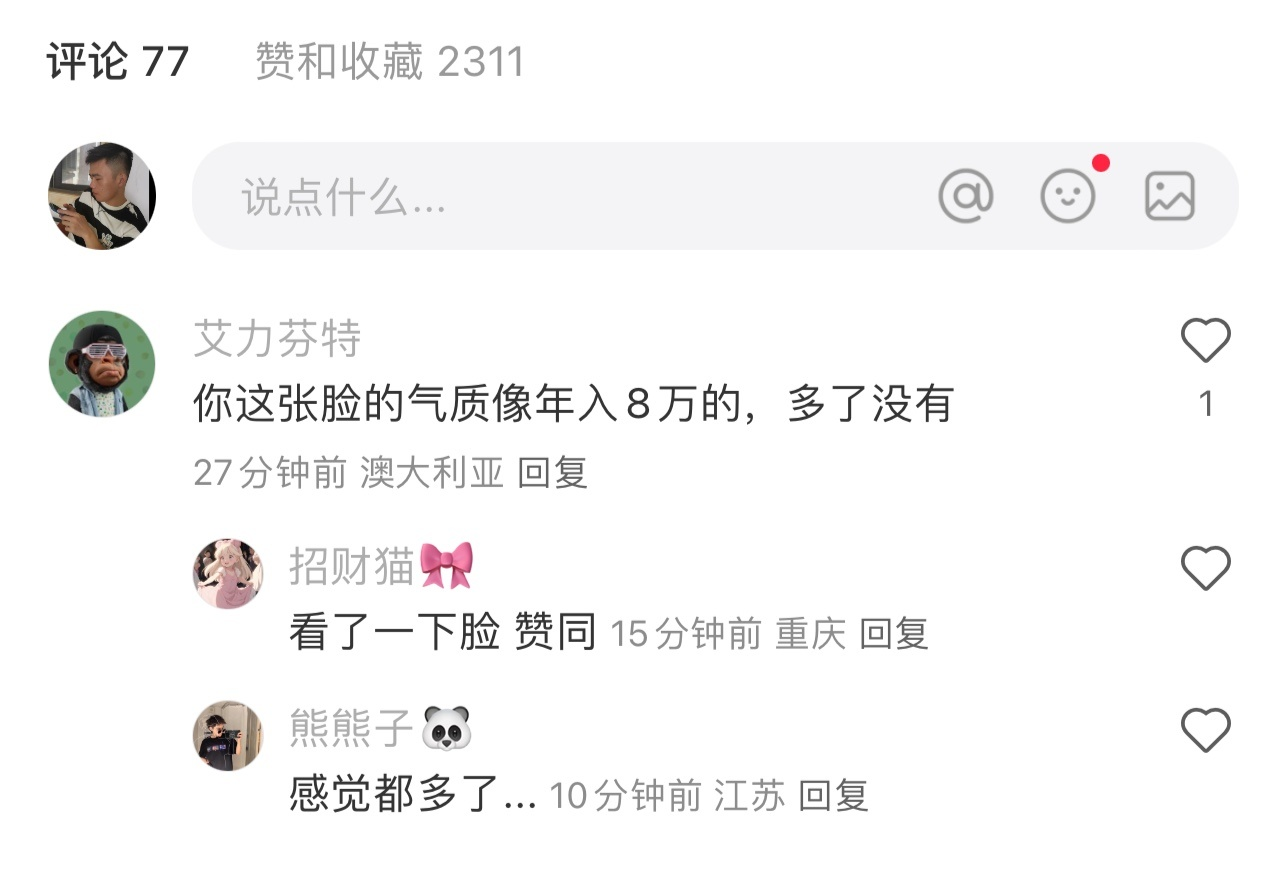Image resolution: width=1277 pixels, height=879 pixels.
Task: Tap the @ mention icon
Action: tap(965, 195)
